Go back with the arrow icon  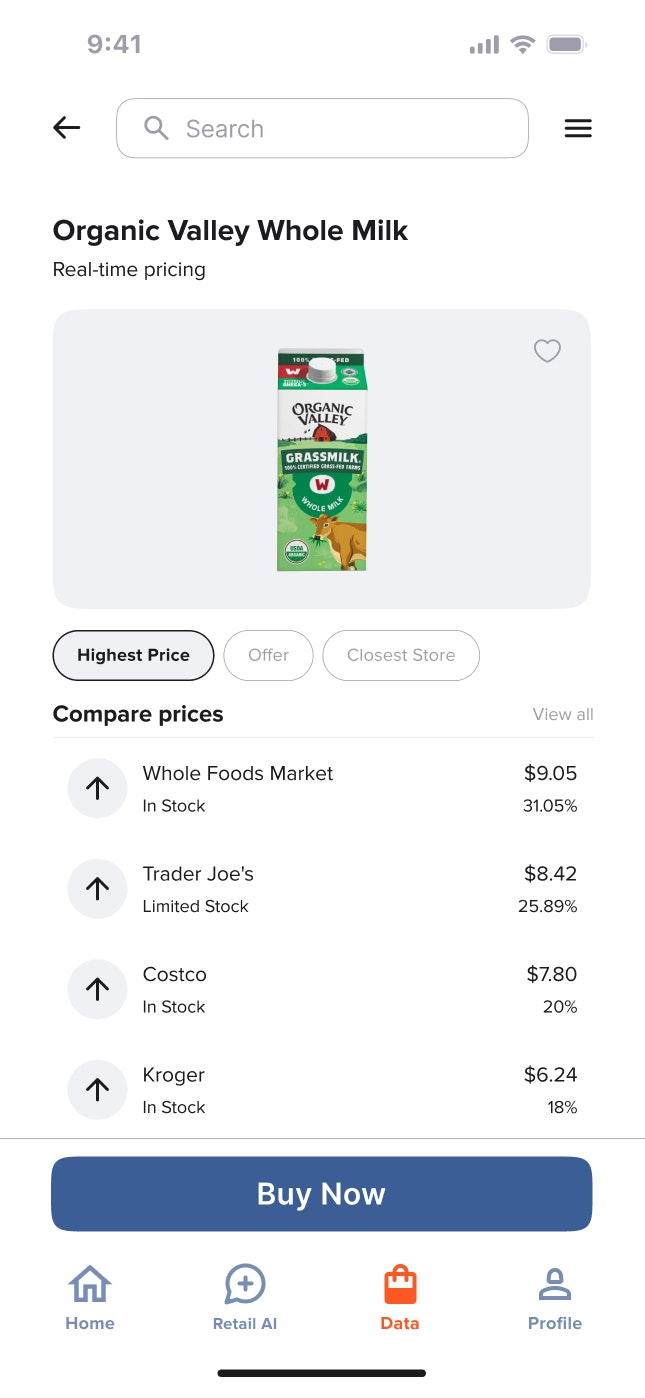coord(67,128)
